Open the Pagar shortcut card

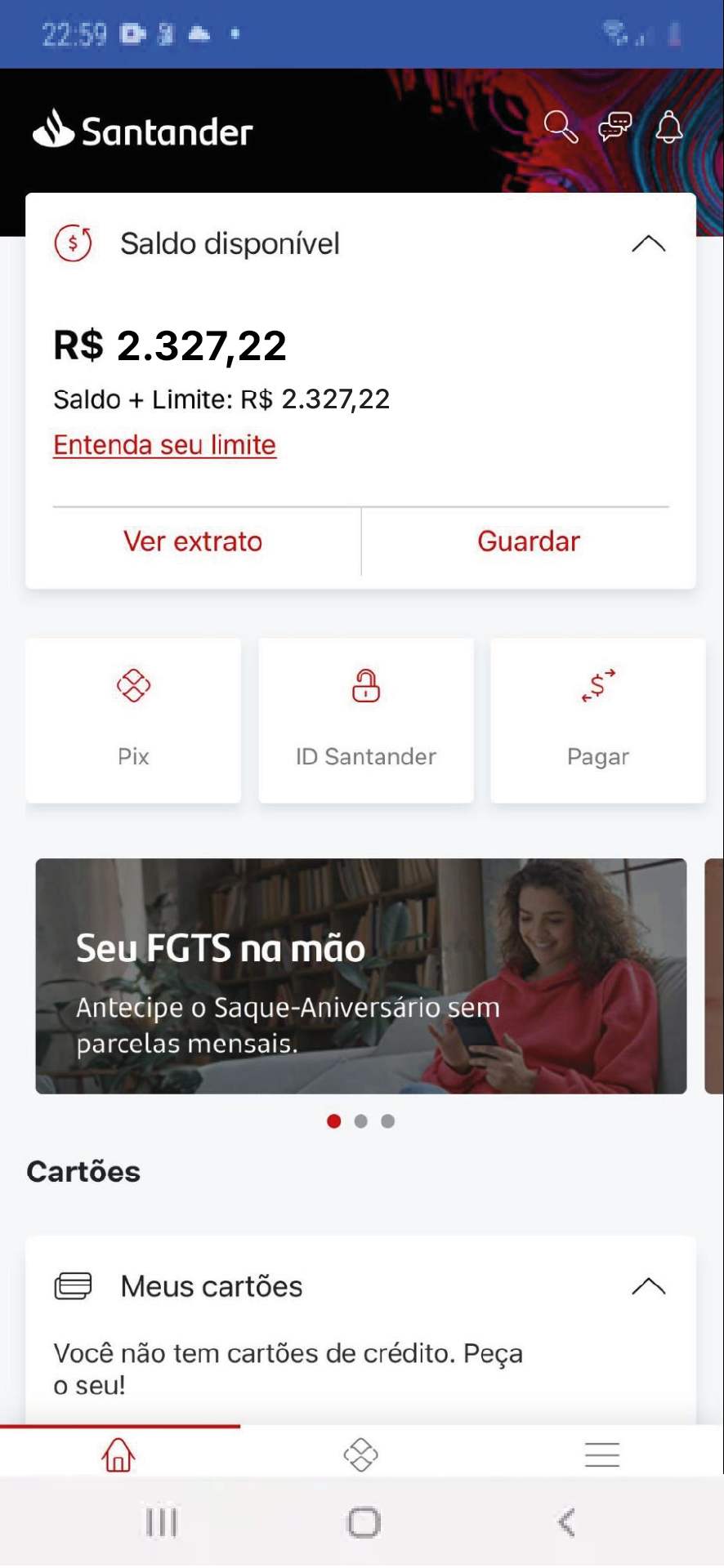coord(598,720)
